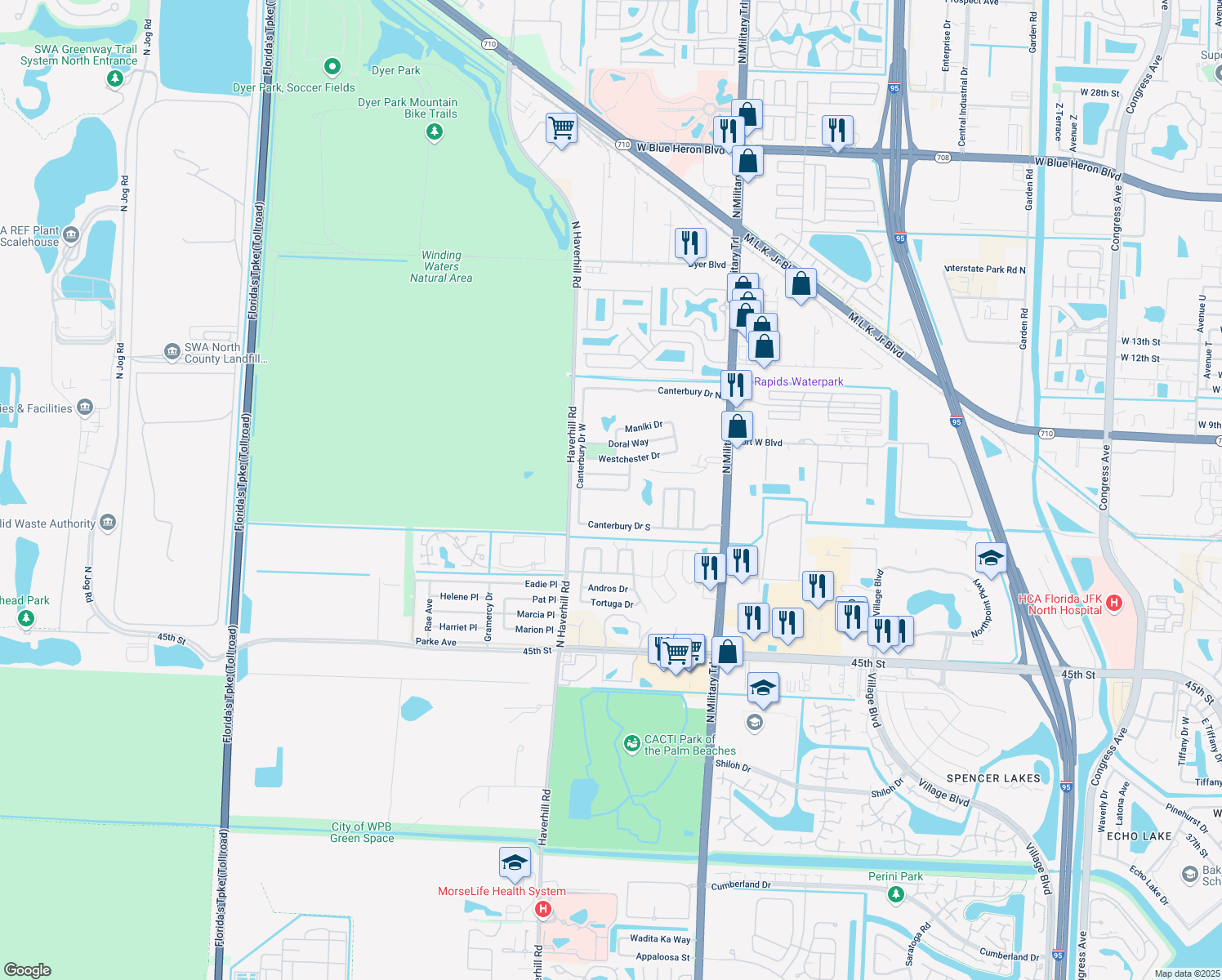Tap the shopping cart marker near Dyer Park

(561, 128)
